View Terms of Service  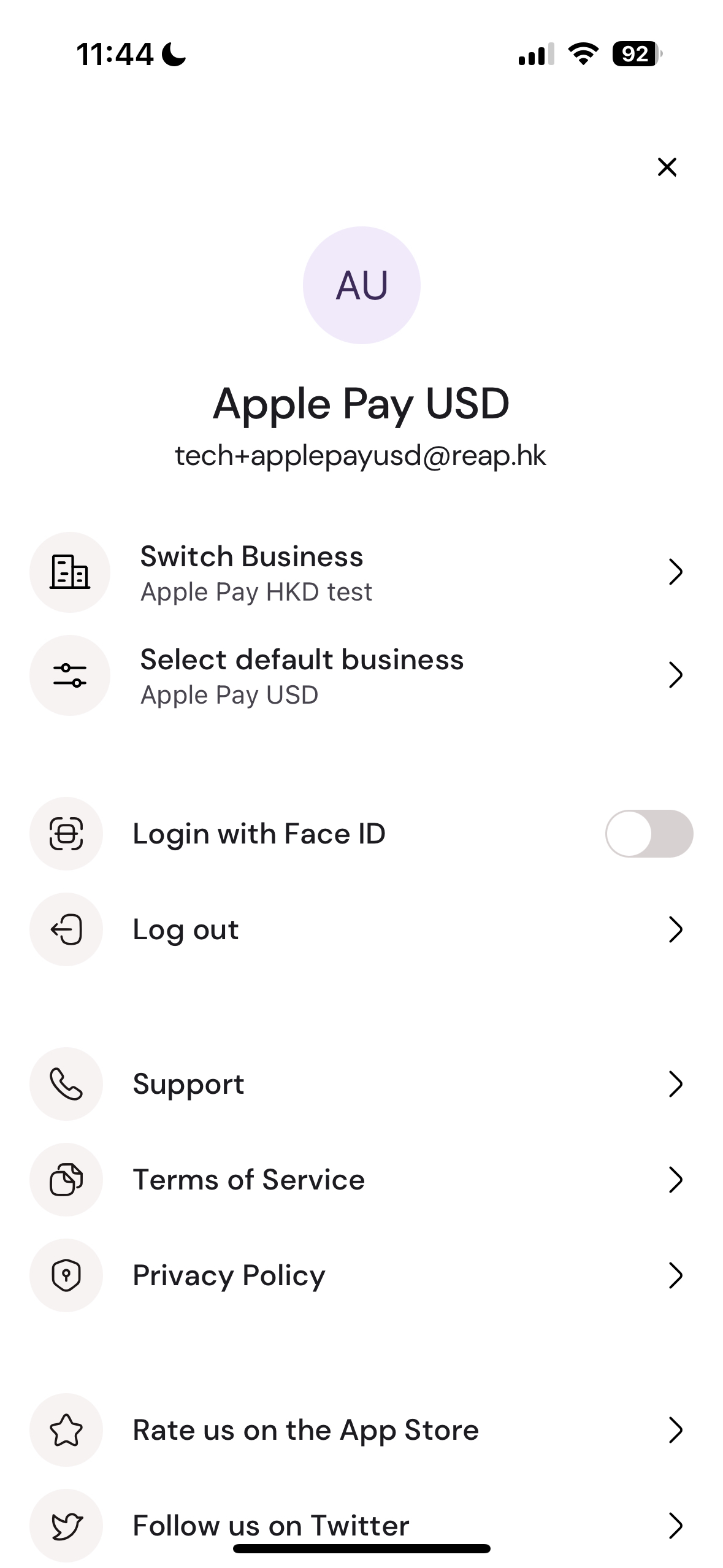pyautogui.click(x=361, y=1180)
